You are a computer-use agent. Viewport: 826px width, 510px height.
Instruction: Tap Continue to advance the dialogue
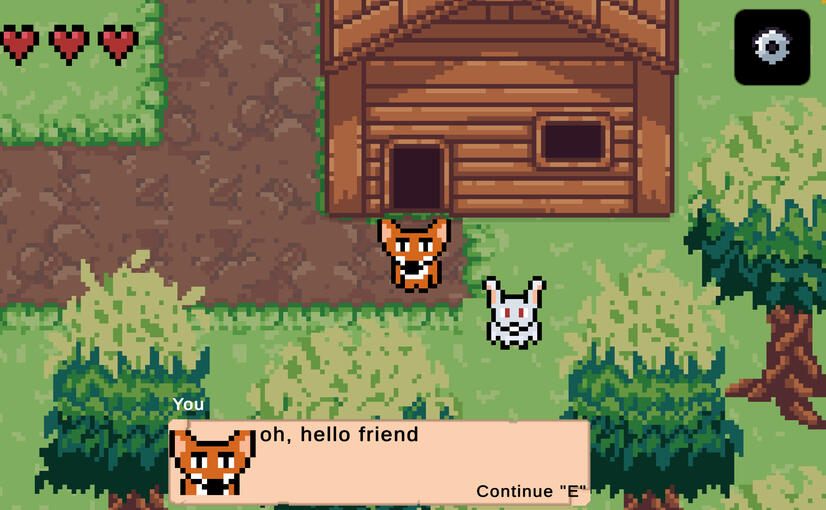[530, 491]
